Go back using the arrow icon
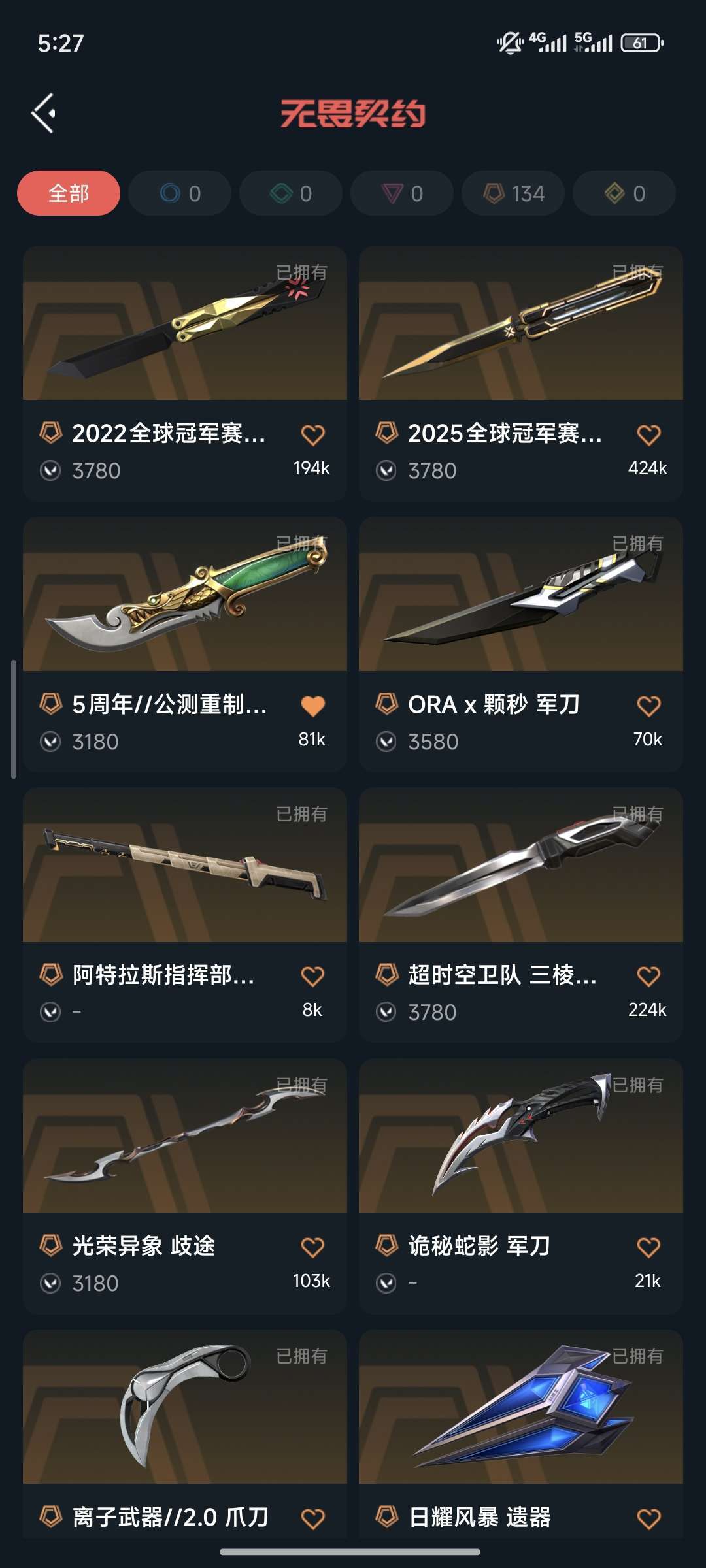The height and width of the screenshot is (1568, 706). tap(43, 114)
